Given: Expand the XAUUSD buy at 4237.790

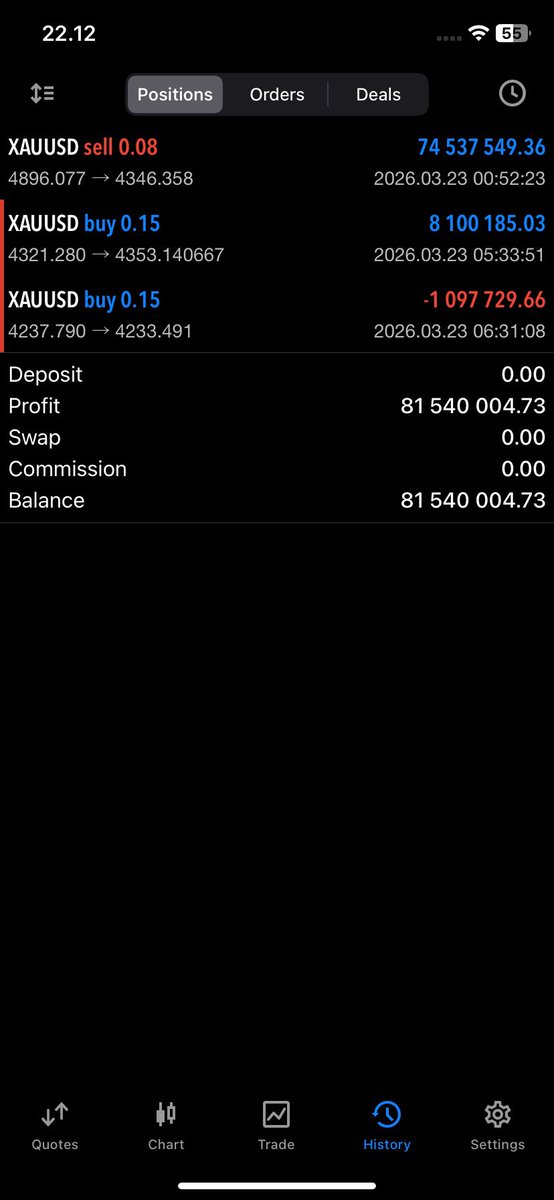Looking at the screenshot, I should [x=277, y=314].
